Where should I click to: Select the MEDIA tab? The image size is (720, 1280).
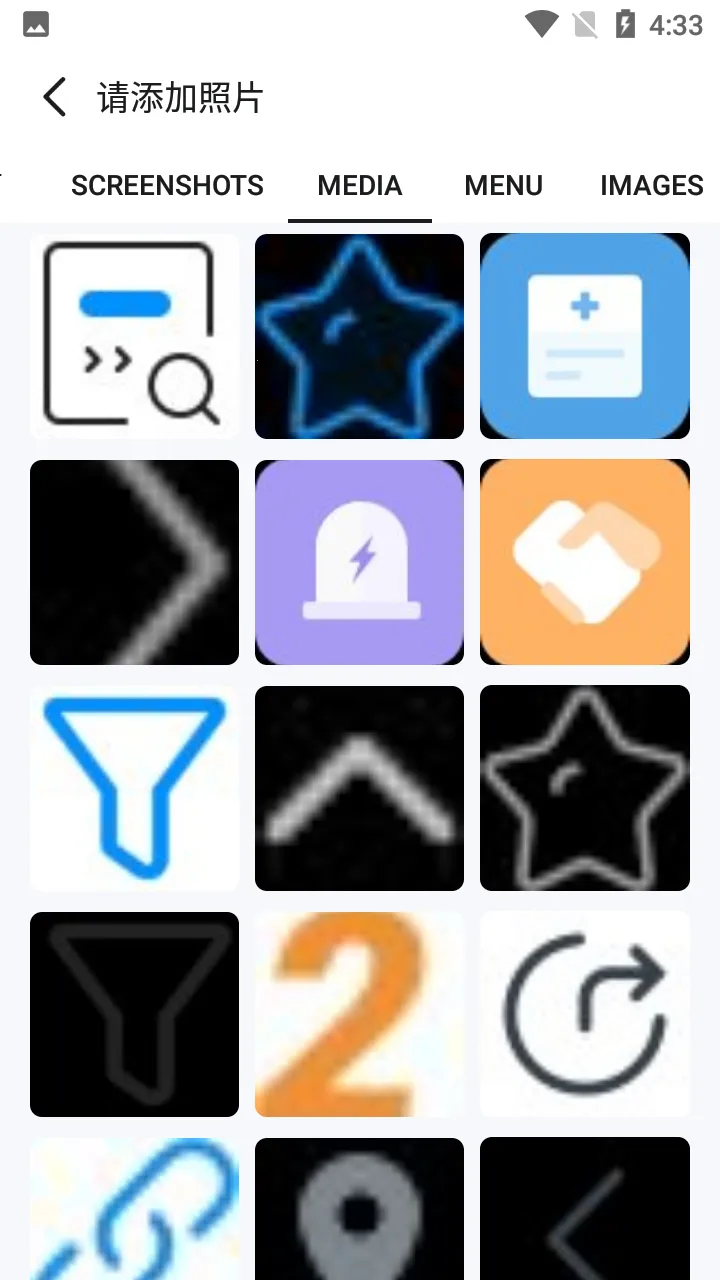(360, 186)
